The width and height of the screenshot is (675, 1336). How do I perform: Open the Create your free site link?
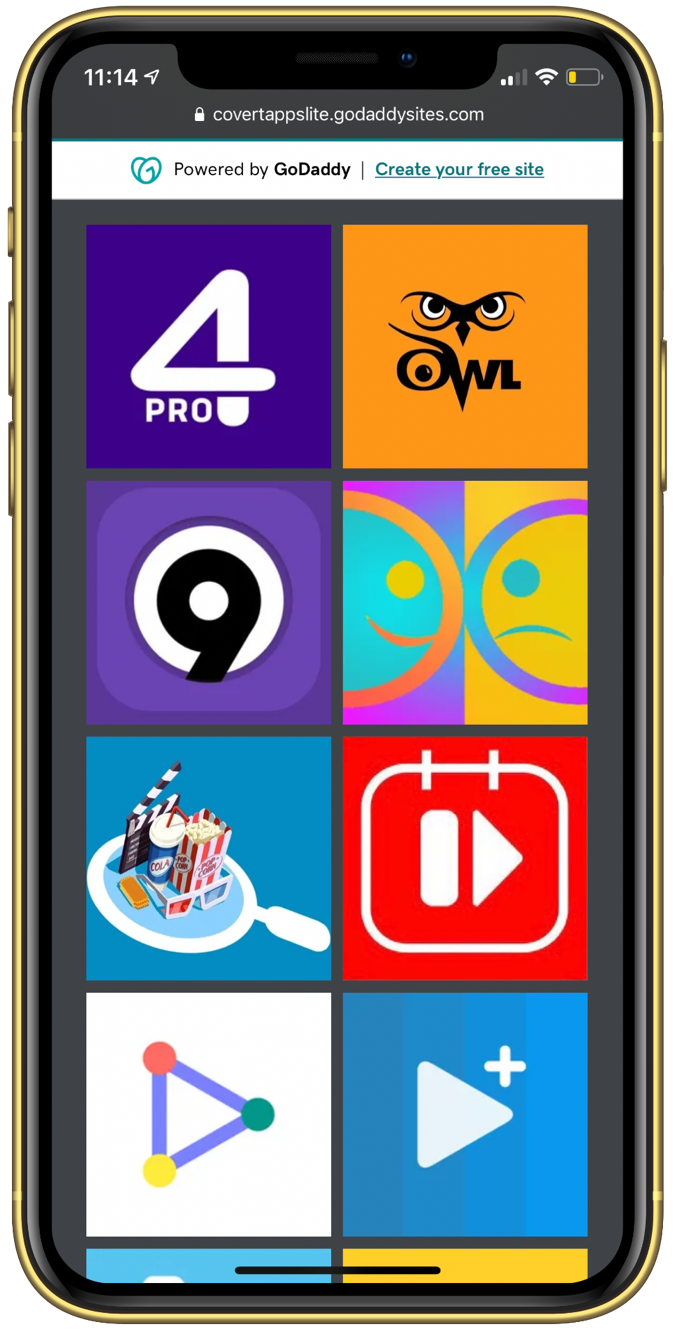pos(459,170)
